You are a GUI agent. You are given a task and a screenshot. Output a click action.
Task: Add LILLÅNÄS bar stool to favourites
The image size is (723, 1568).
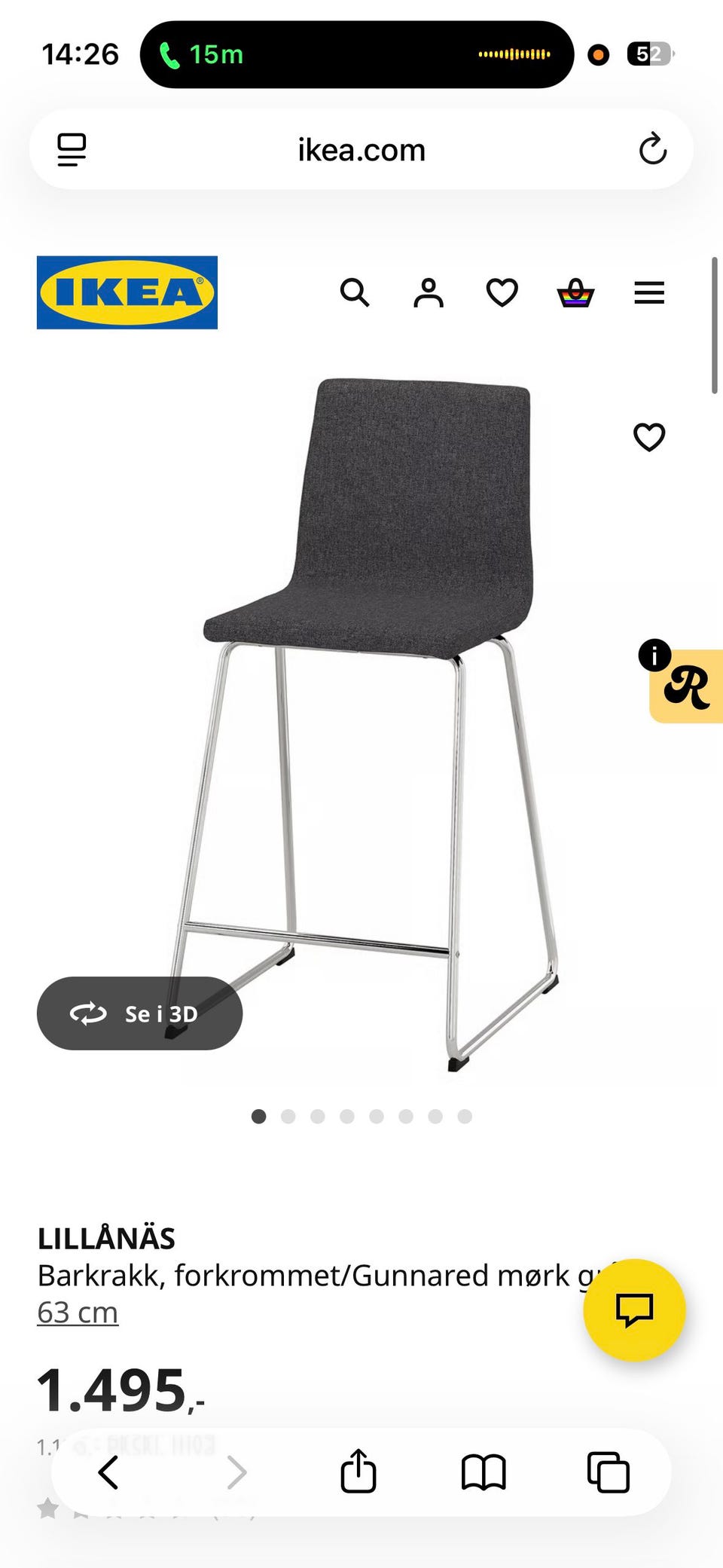click(x=649, y=437)
